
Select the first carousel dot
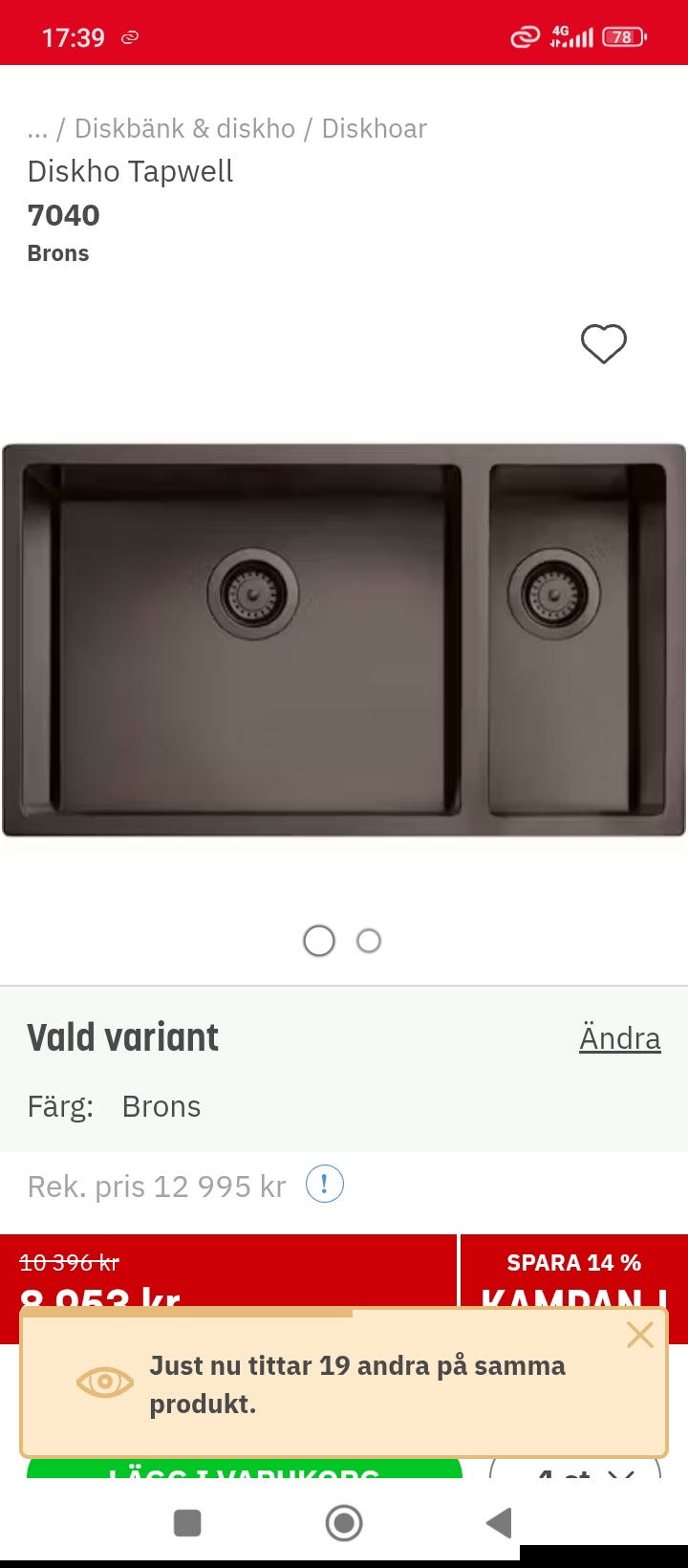318,941
